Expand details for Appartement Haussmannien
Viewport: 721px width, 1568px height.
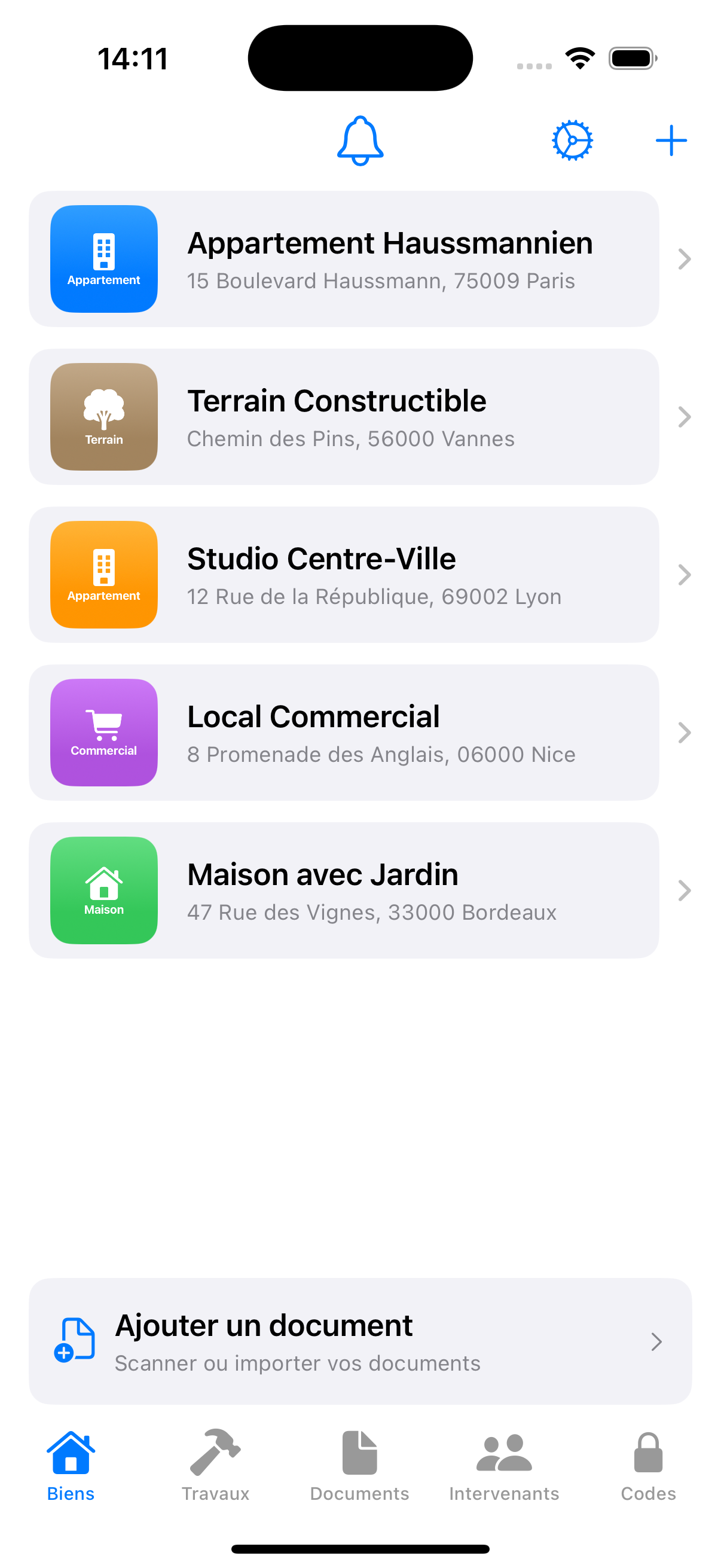684,259
